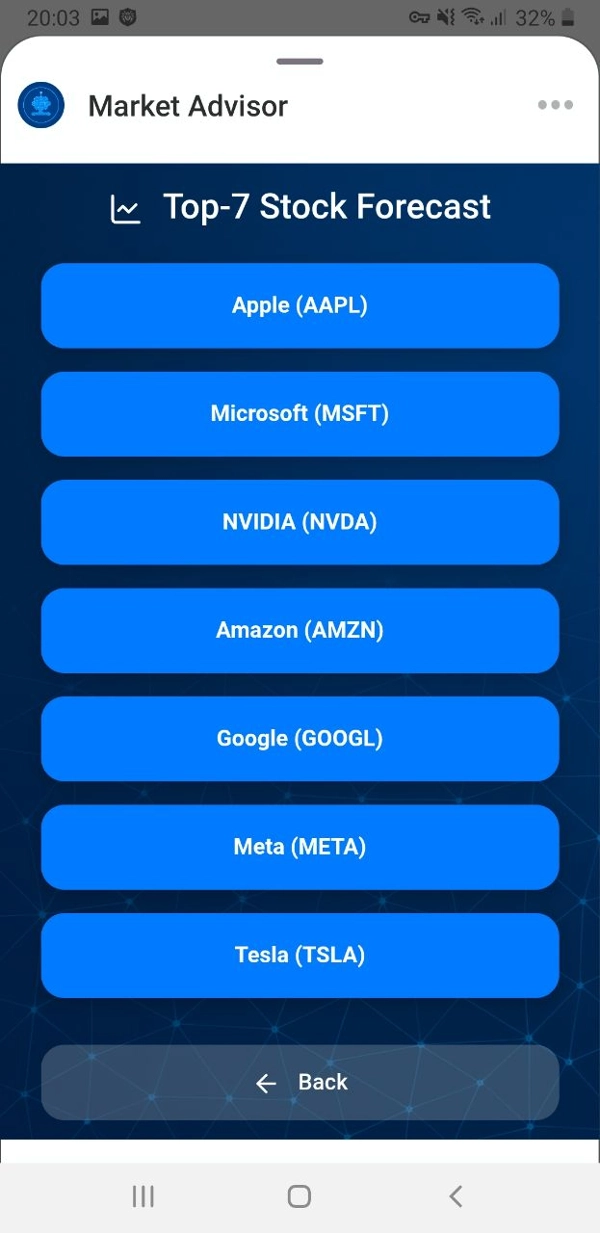Screen dimensions: 600x1233
Task: Choose NVIDIA (NVDA) forecast
Action: (300, 522)
